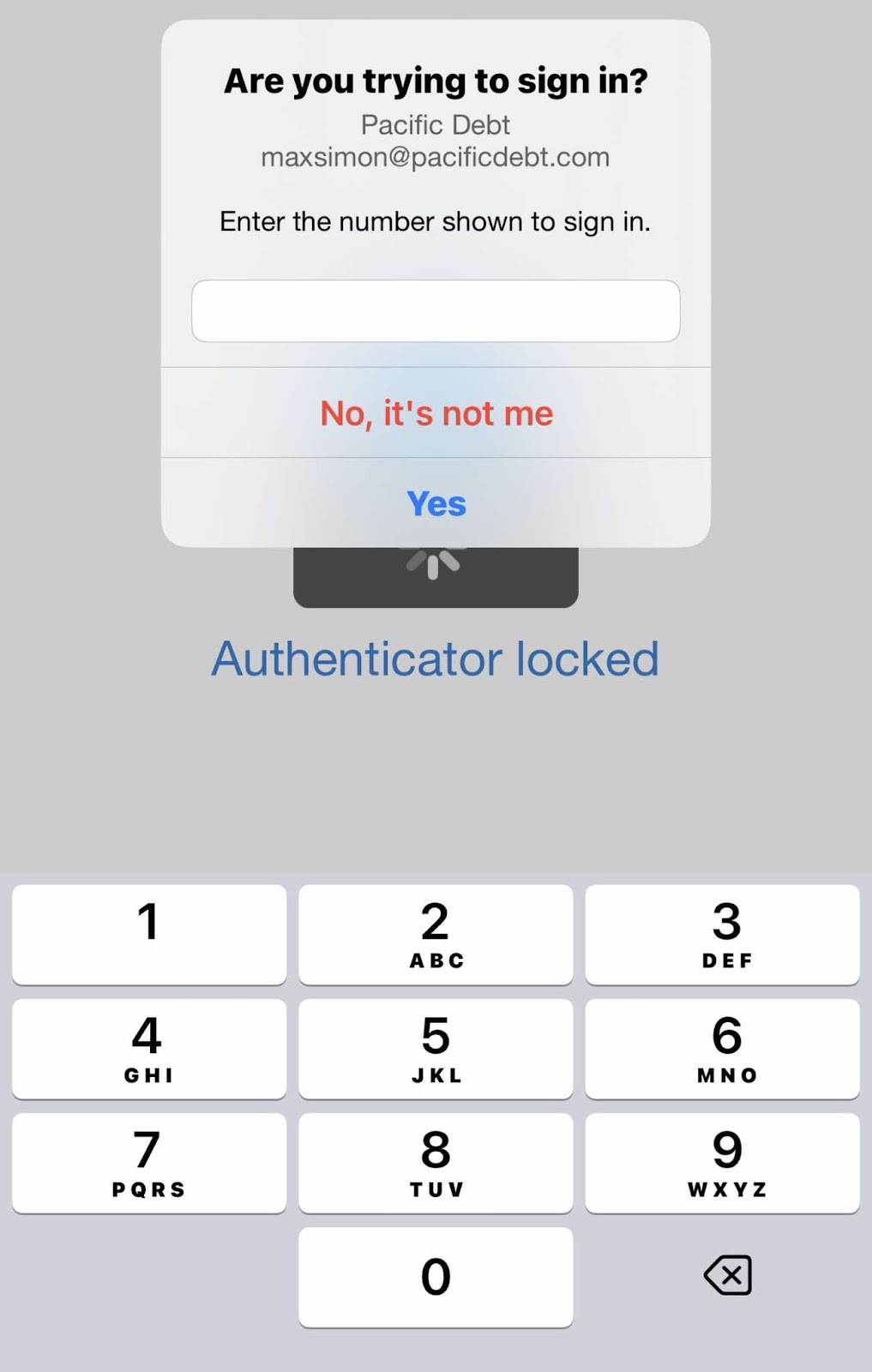The width and height of the screenshot is (872, 1372).
Task: Enter digit 6 using the keypad
Action: (x=722, y=1048)
